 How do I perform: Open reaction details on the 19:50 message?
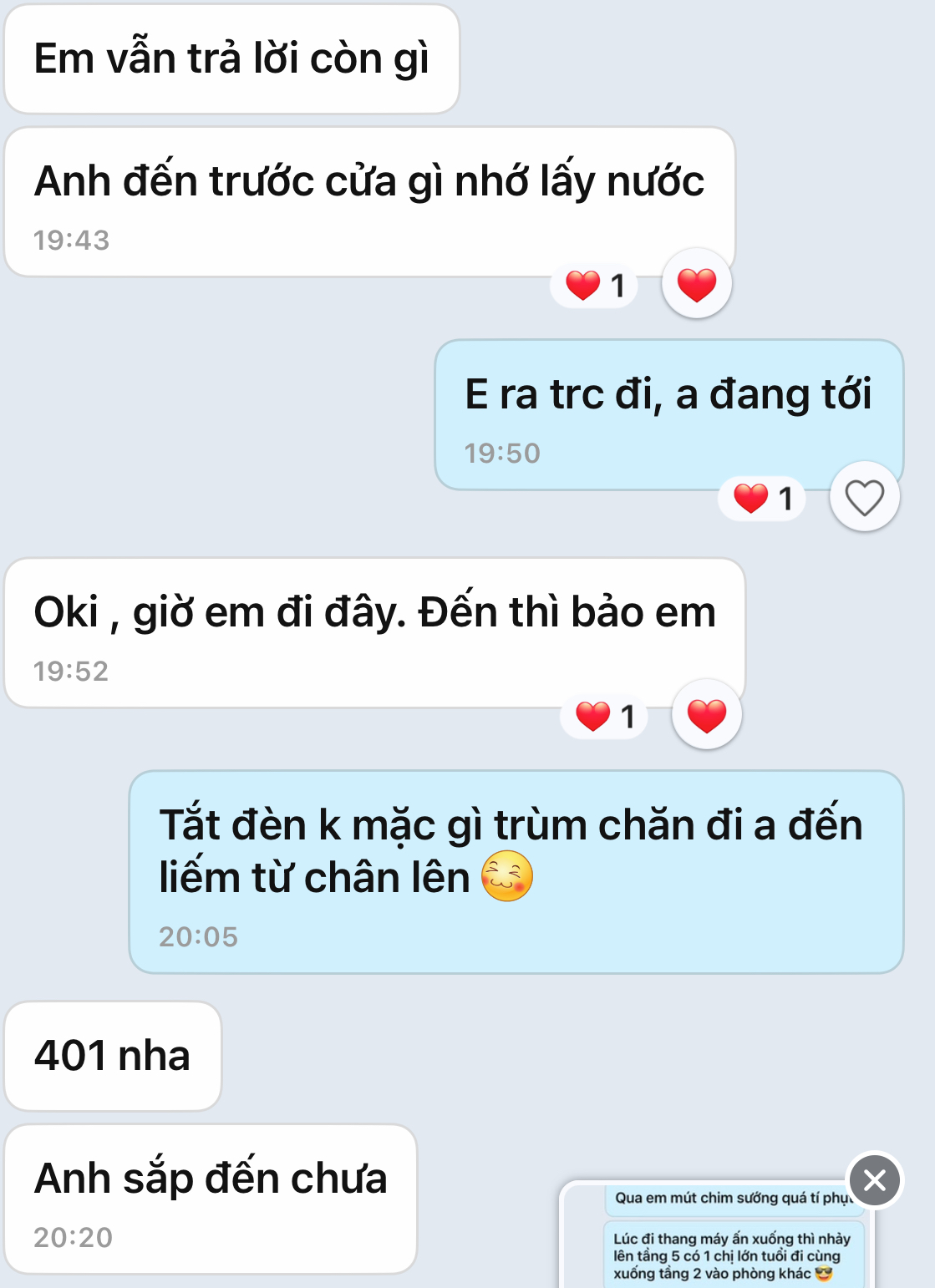762,499
